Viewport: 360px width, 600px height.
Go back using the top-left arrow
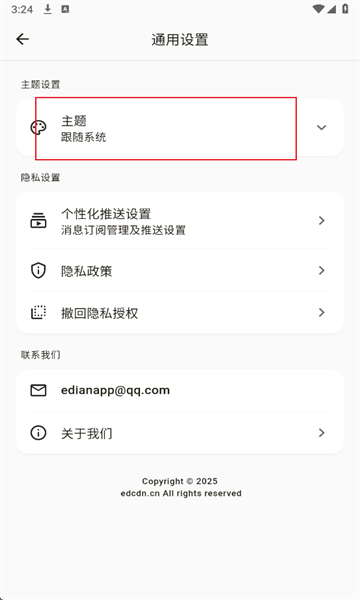[x=23, y=39]
